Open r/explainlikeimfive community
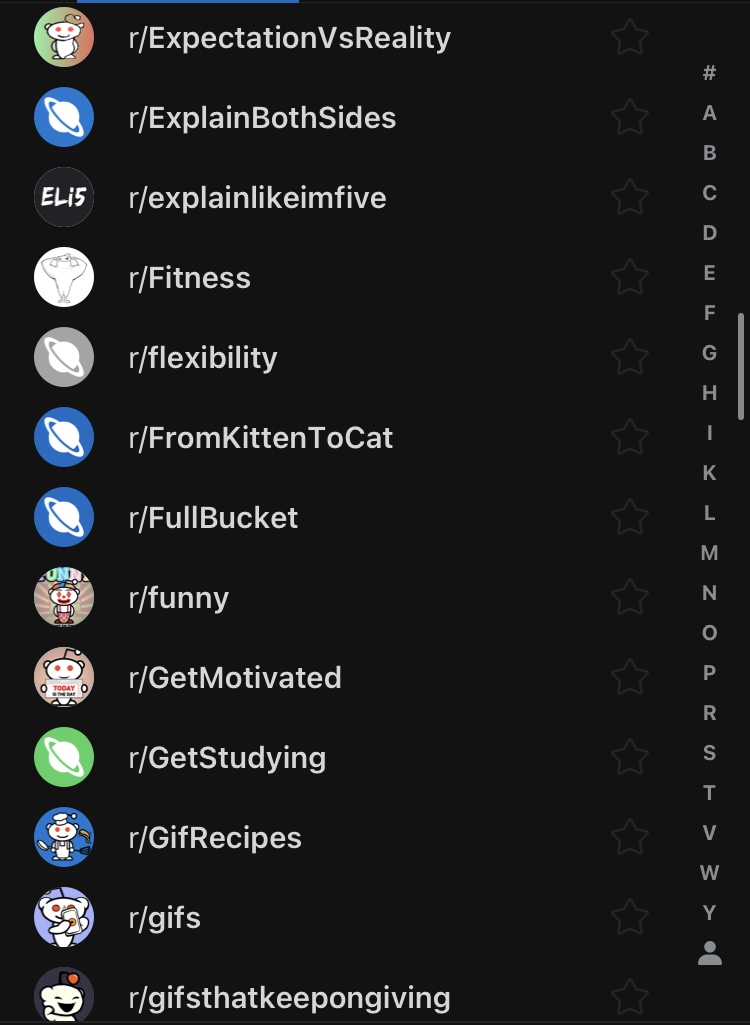 point(257,198)
